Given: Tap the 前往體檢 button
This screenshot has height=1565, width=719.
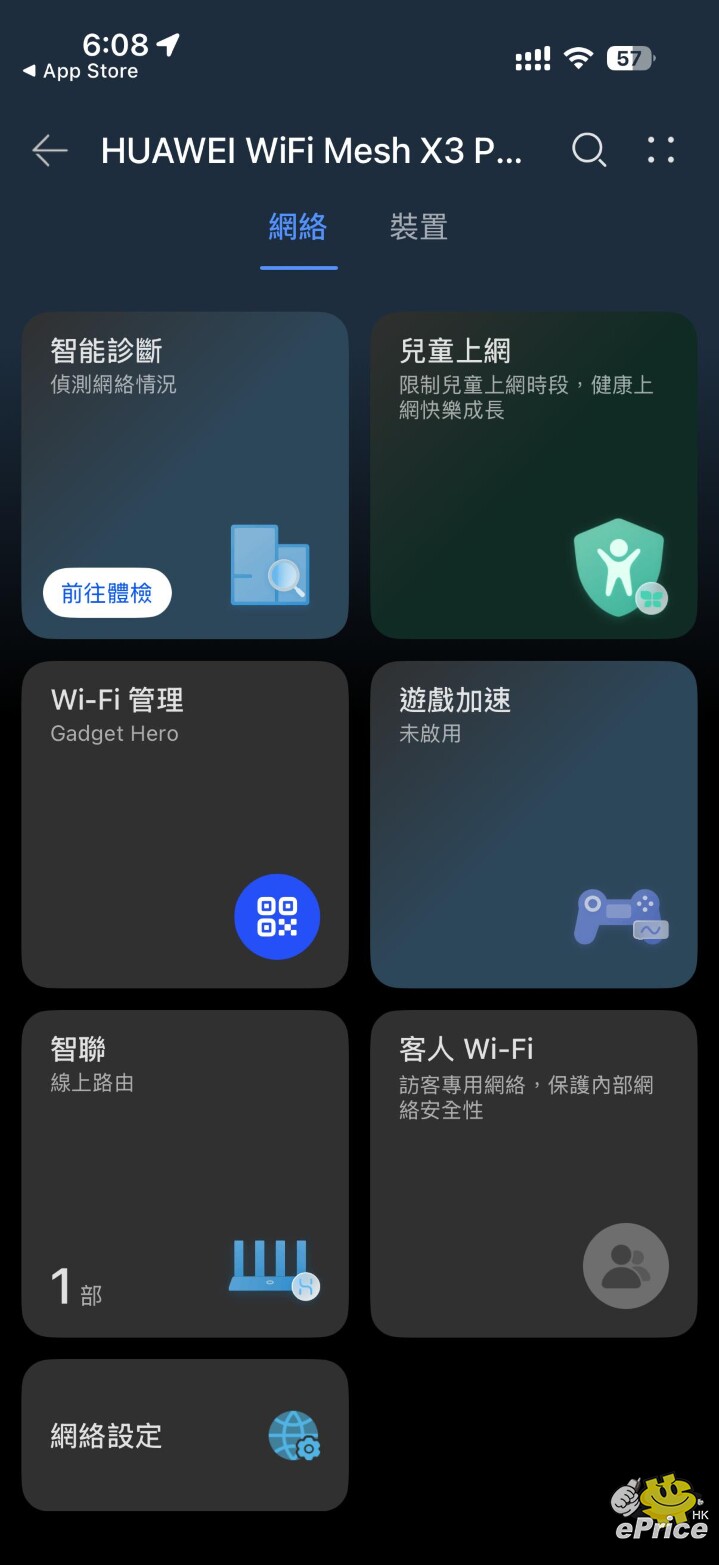Looking at the screenshot, I should pyautogui.click(x=107, y=593).
